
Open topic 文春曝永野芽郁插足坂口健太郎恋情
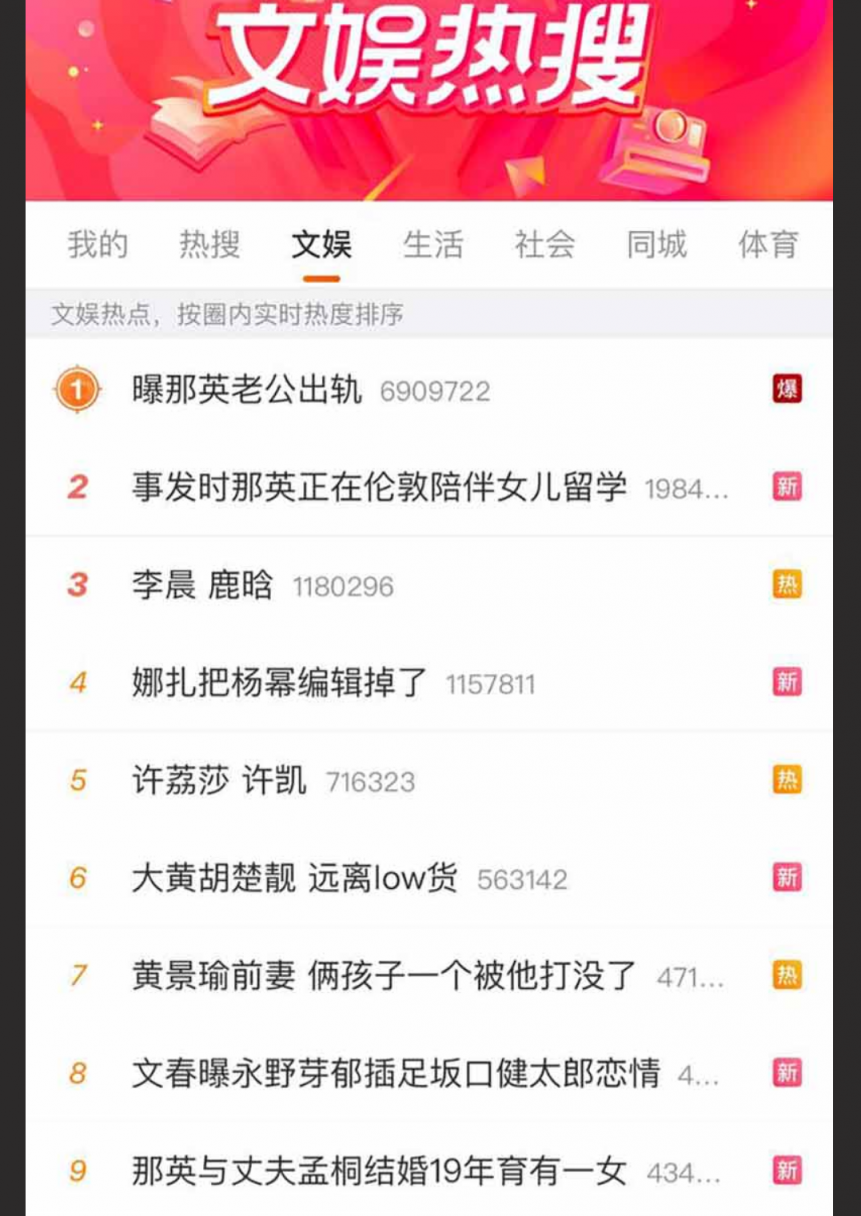[x=396, y=1074]
